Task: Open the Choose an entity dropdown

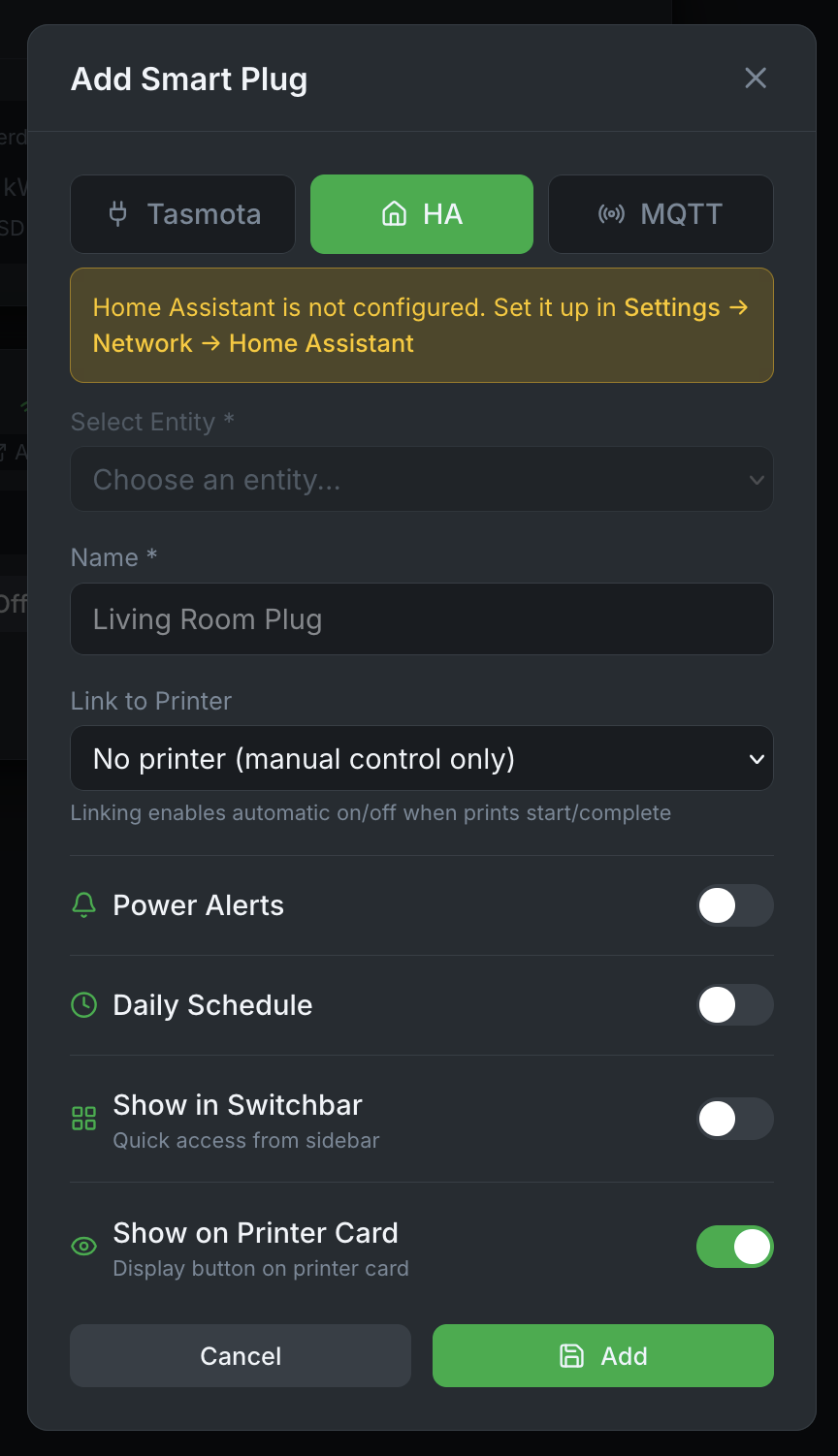Action: 421,479
